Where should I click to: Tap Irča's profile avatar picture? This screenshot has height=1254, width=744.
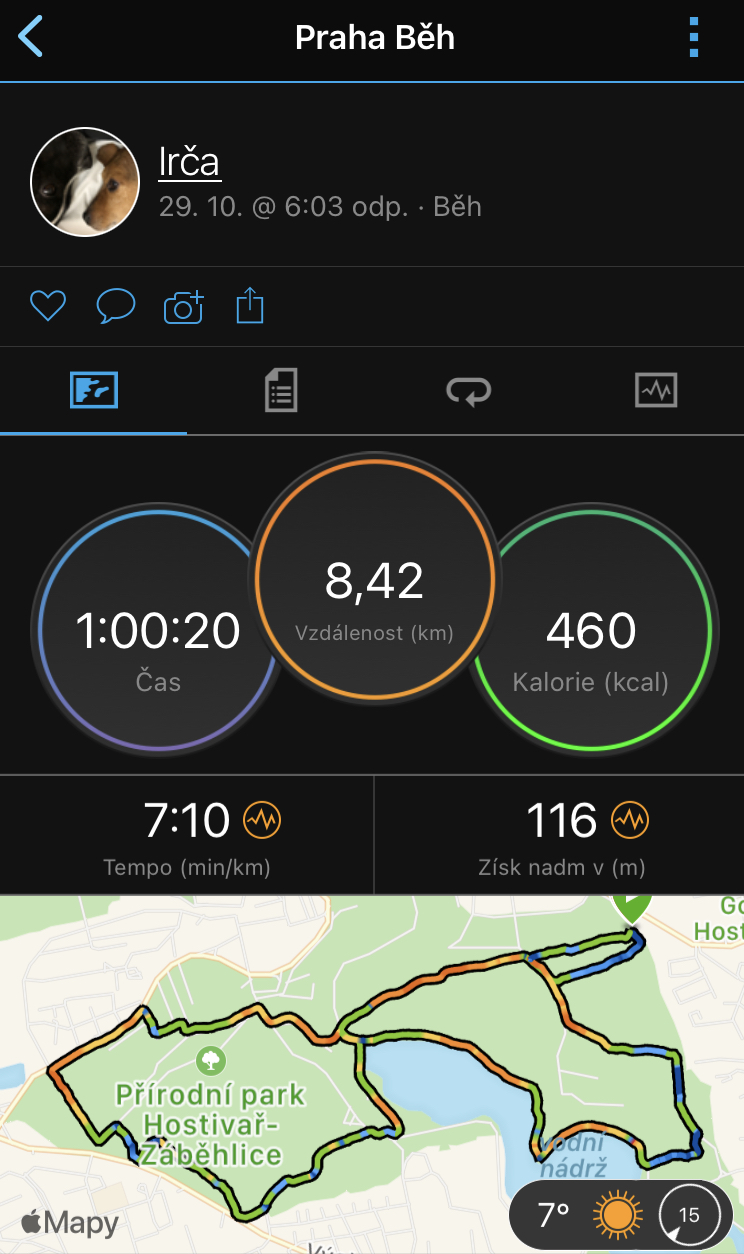pos(85,182)
